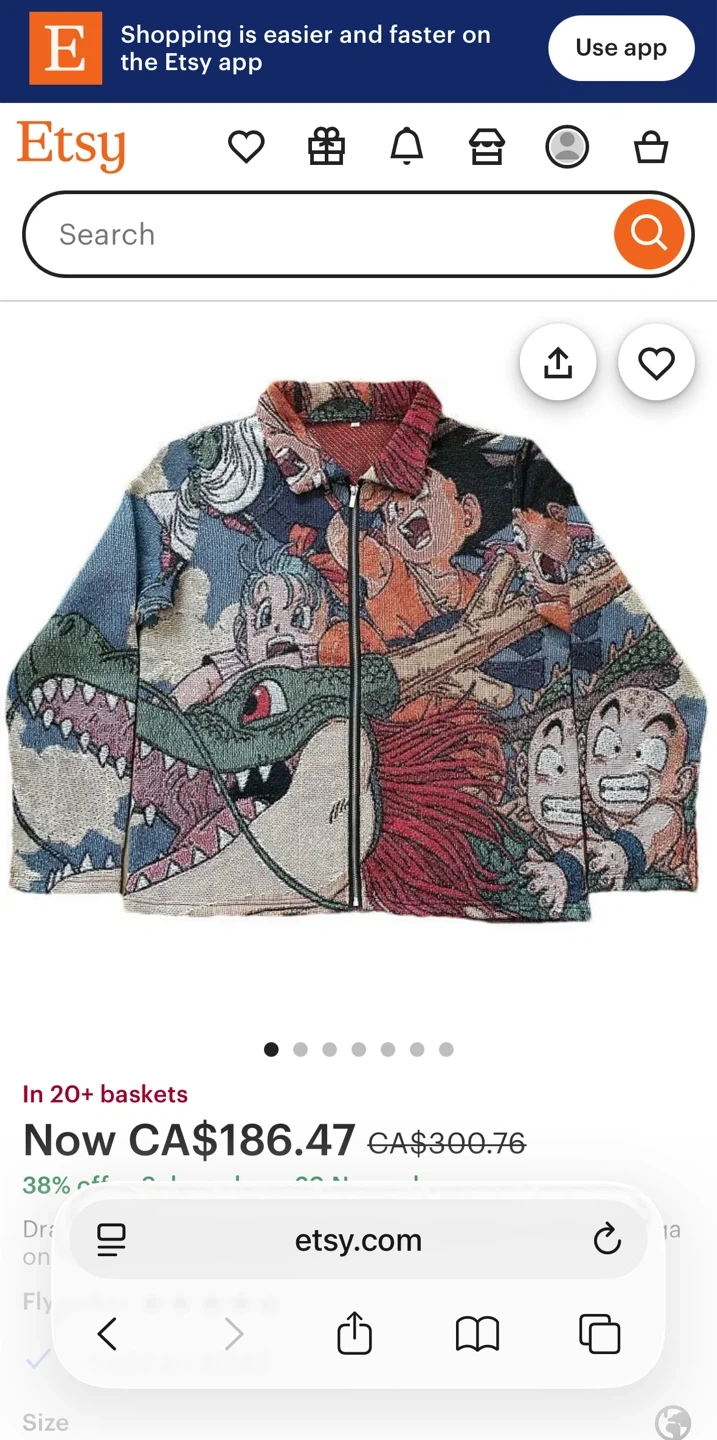Tap the Use app button

(x=621, y=48)
